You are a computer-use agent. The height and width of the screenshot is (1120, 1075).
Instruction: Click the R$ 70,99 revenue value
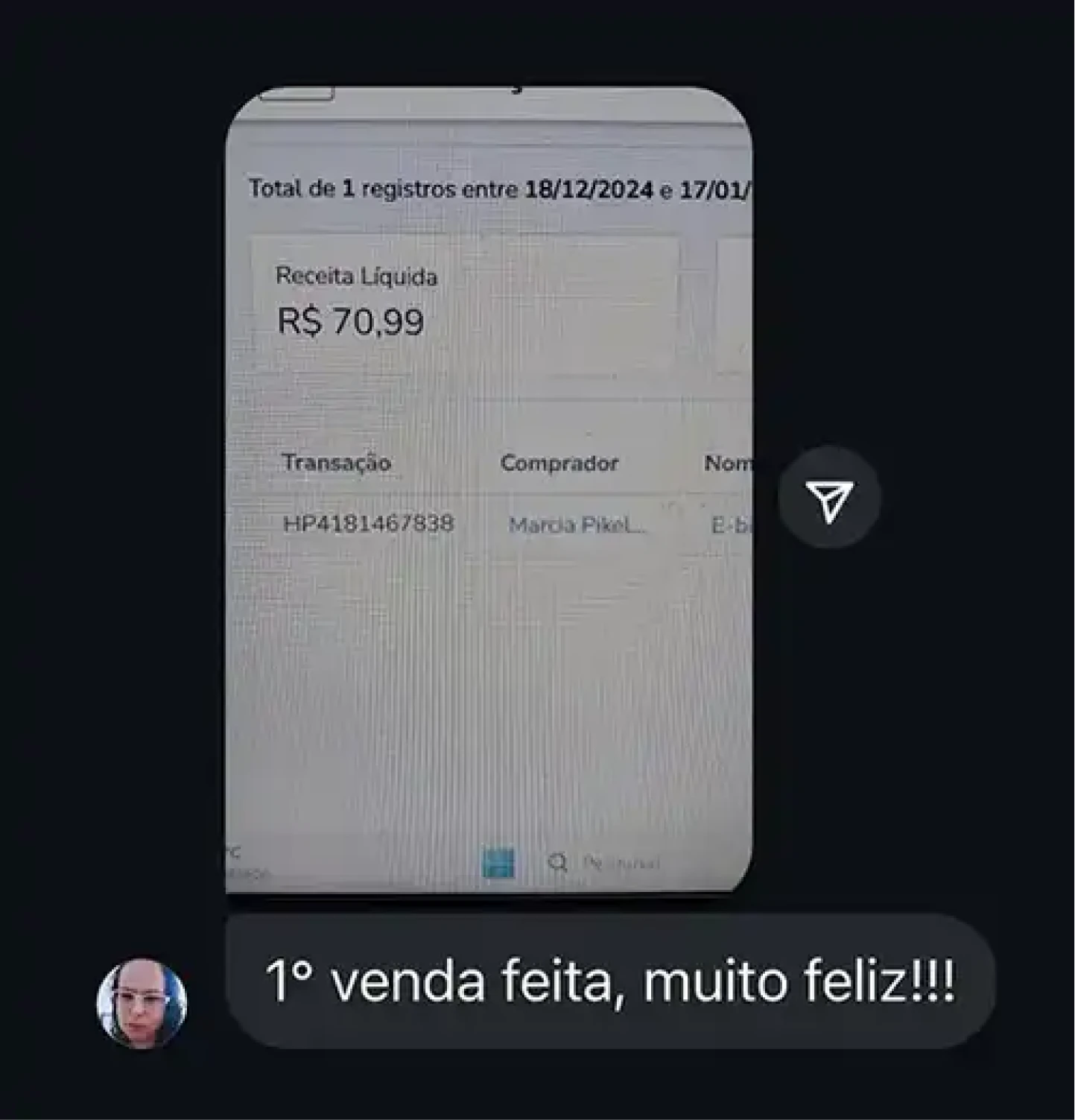350,322
